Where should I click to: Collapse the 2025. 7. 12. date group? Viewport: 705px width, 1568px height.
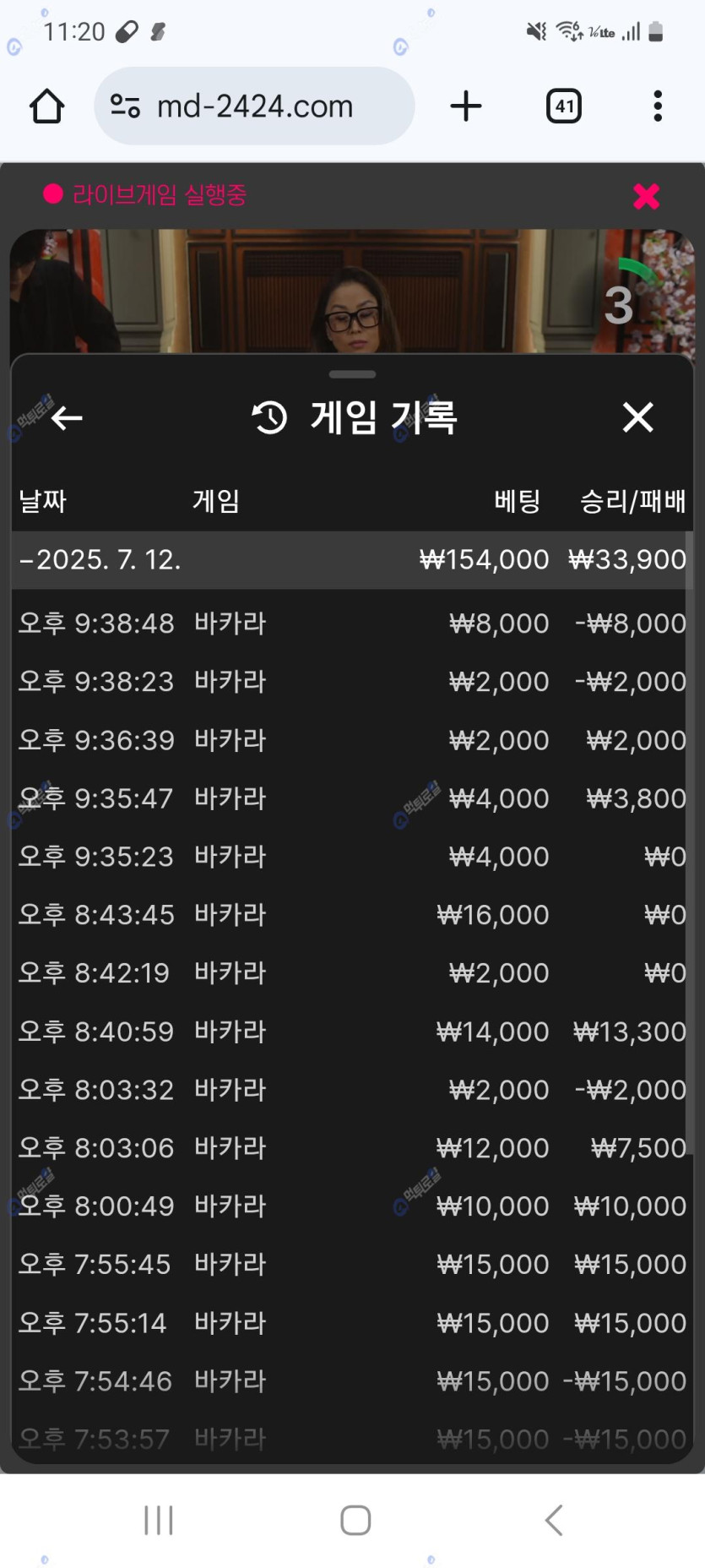pyautogui.click(x=100, y=559)
